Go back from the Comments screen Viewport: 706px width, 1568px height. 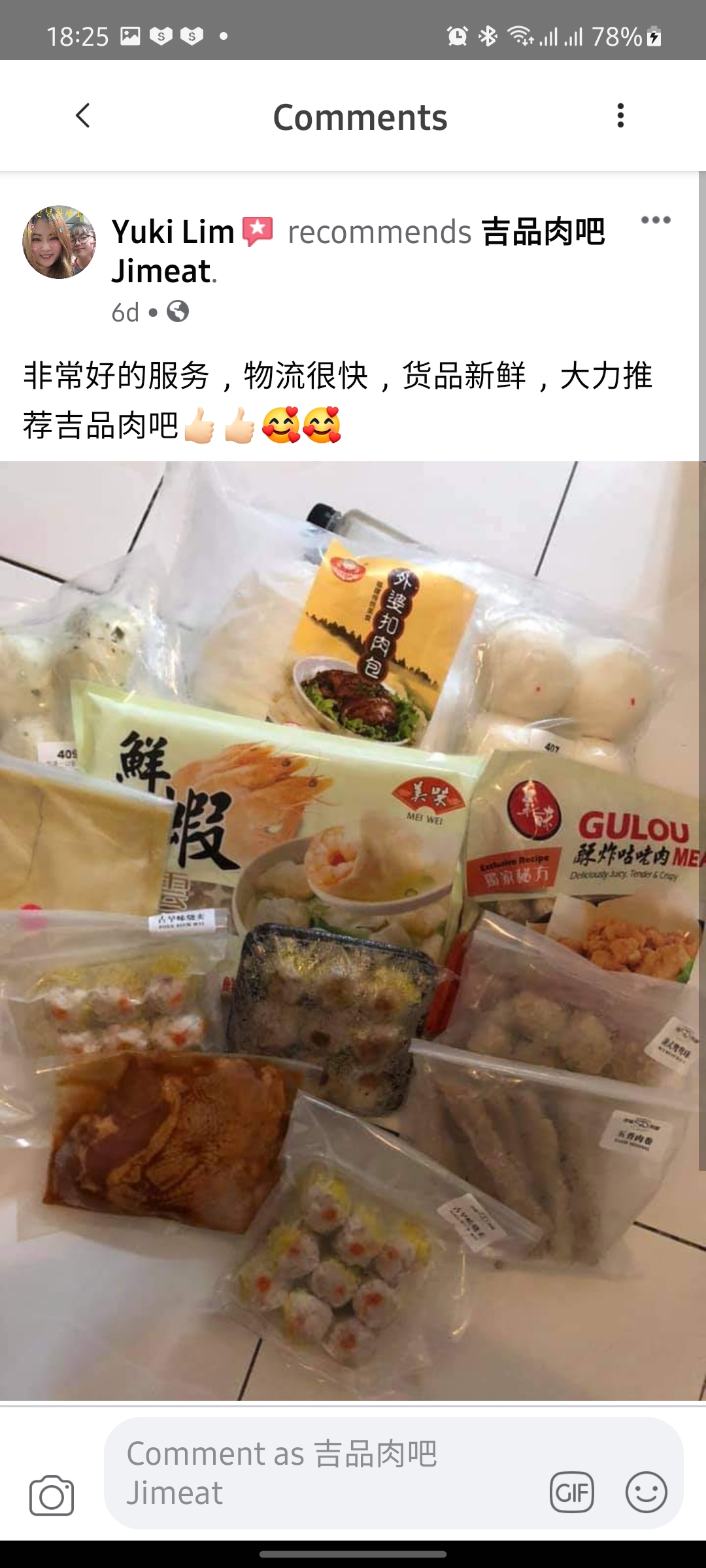82,116
